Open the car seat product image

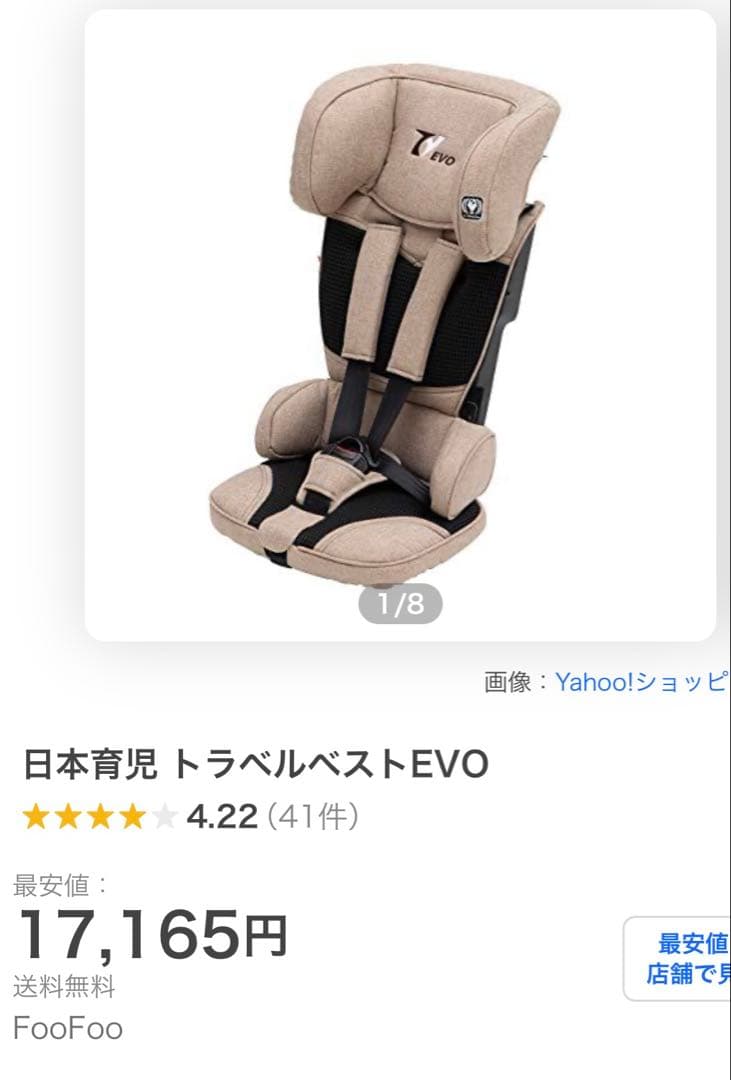[x=400, y=320]
